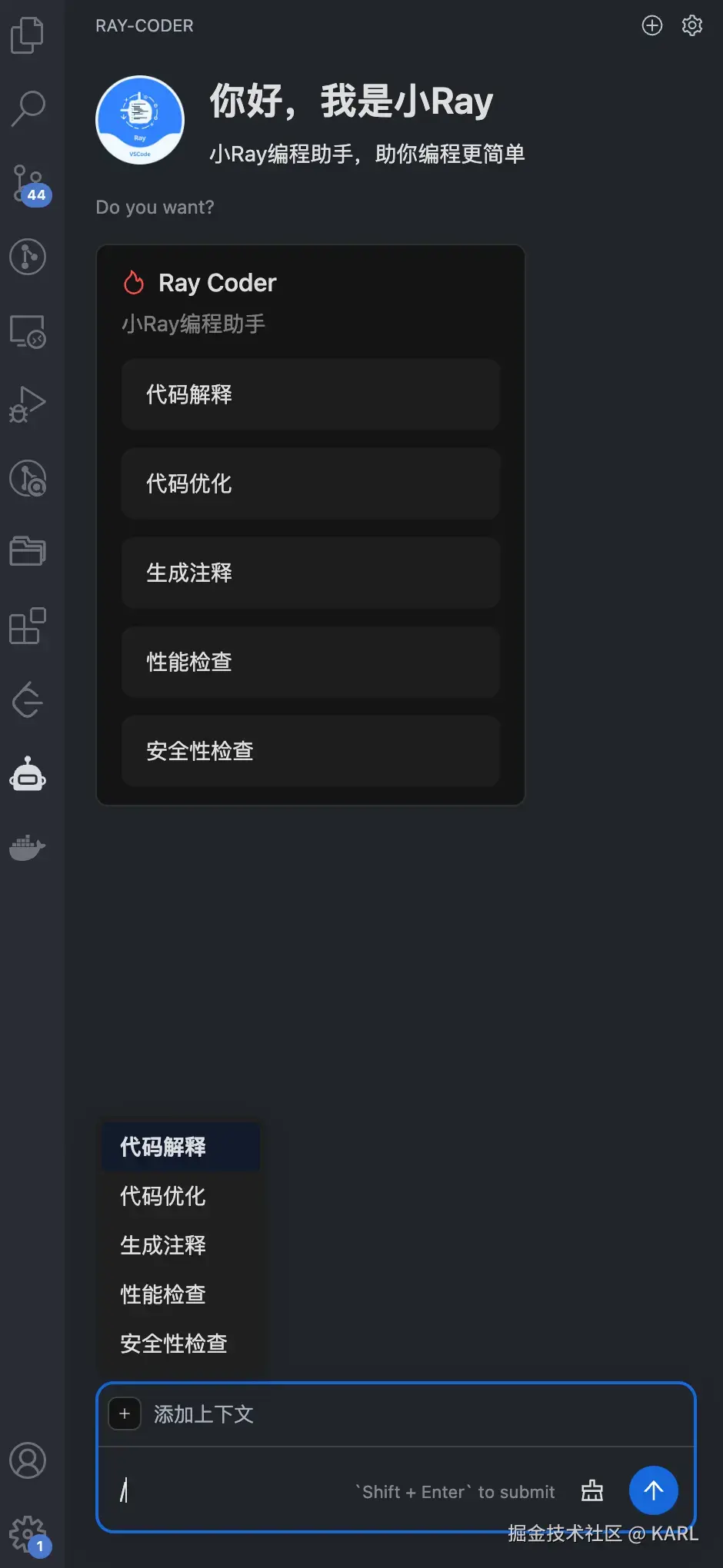Send message with blue arrow button
Screen dimensions: 723x1568
click(x=653, y=1490)
